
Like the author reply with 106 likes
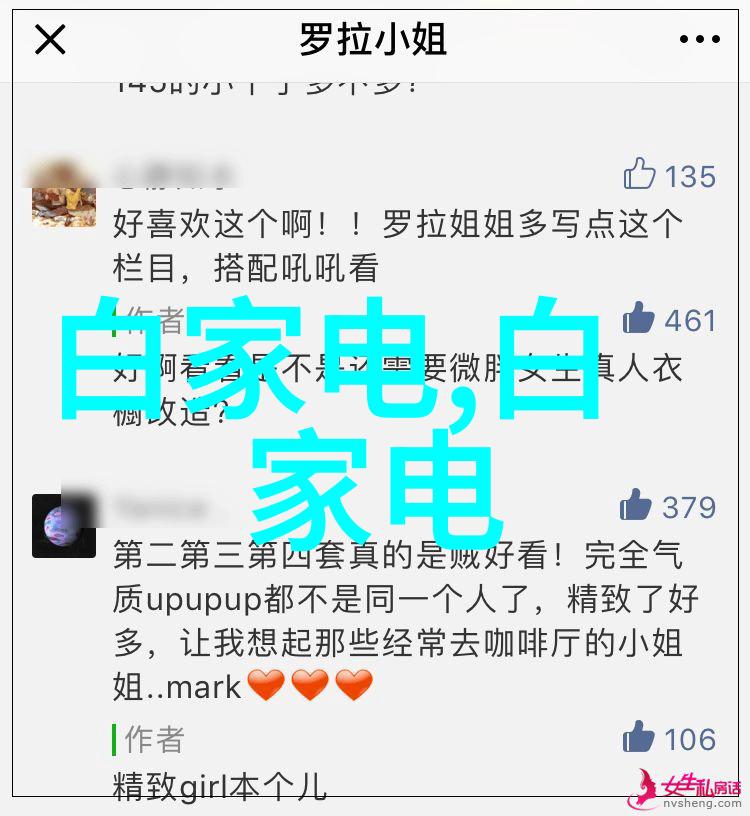(638, 738)
